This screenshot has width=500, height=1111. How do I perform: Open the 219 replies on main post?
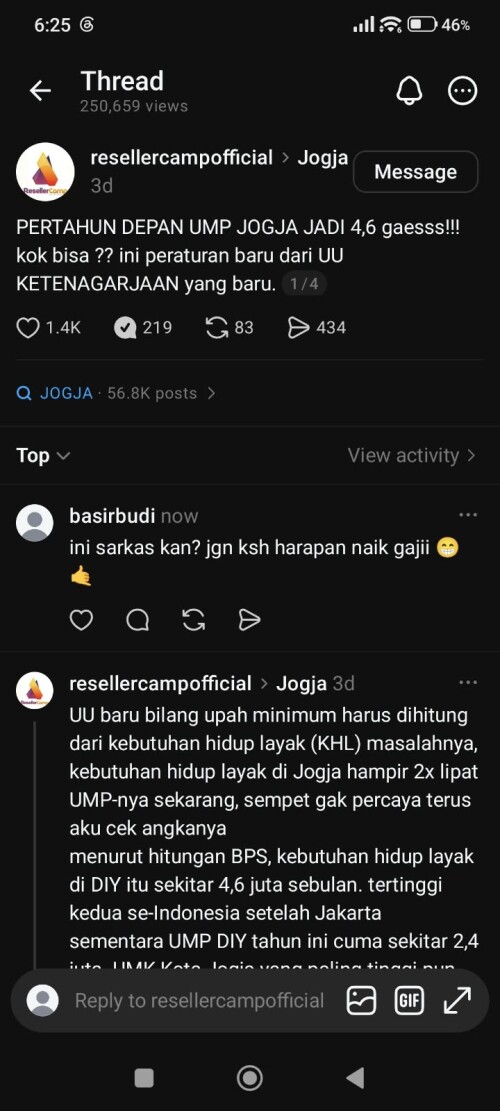pyautogui.click(x=125, y=327)
